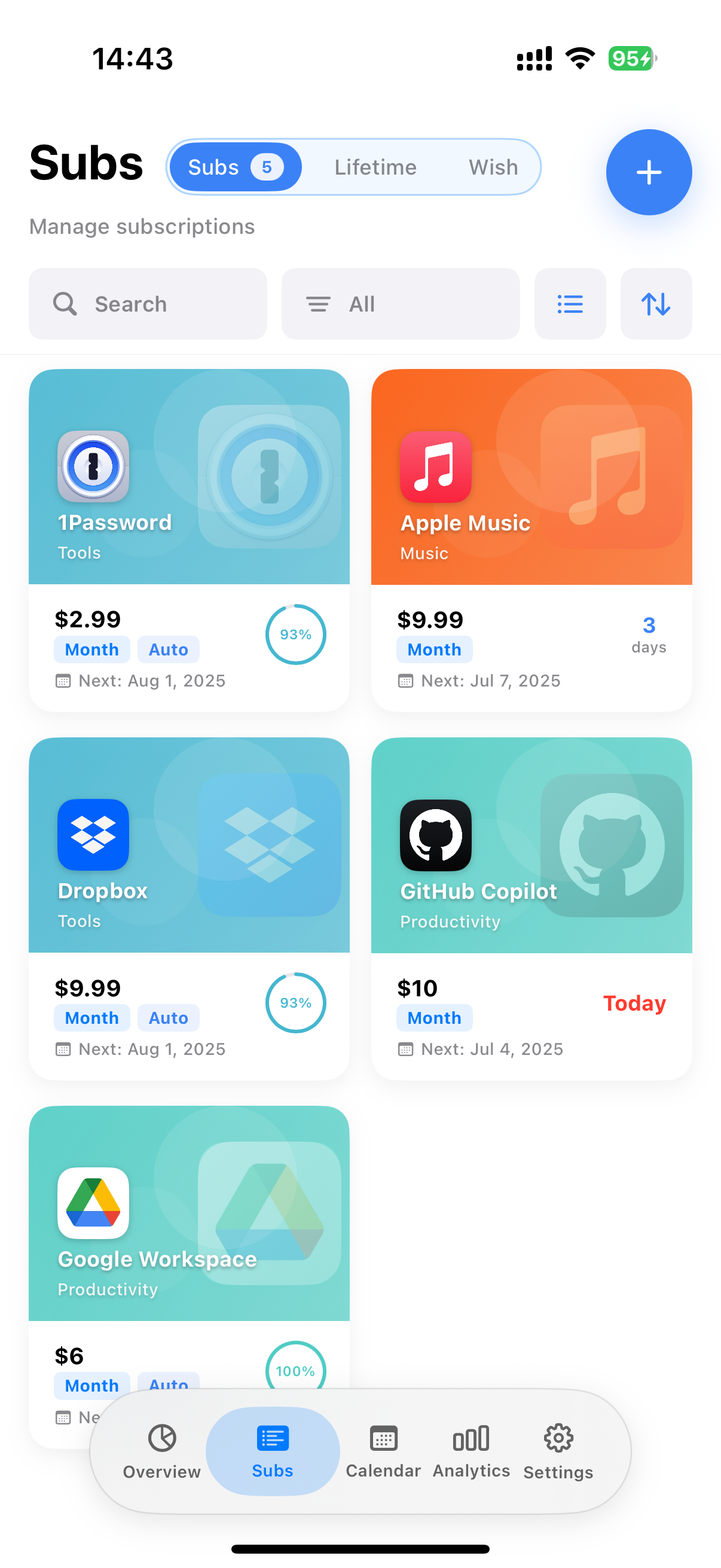Open the Analytics tab

(471, 1451)
